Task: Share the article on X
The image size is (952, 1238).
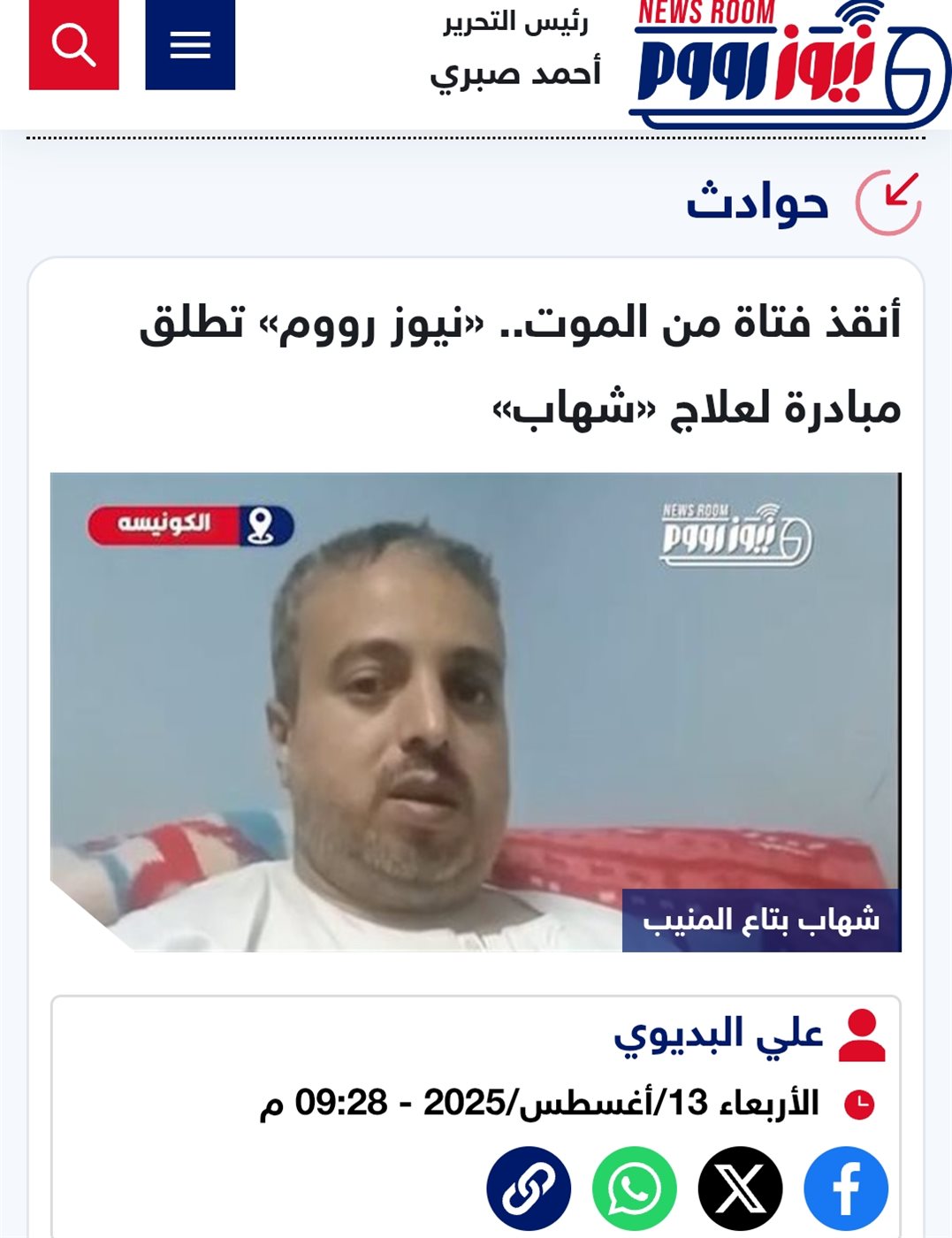Action: tap(740, 1188)
